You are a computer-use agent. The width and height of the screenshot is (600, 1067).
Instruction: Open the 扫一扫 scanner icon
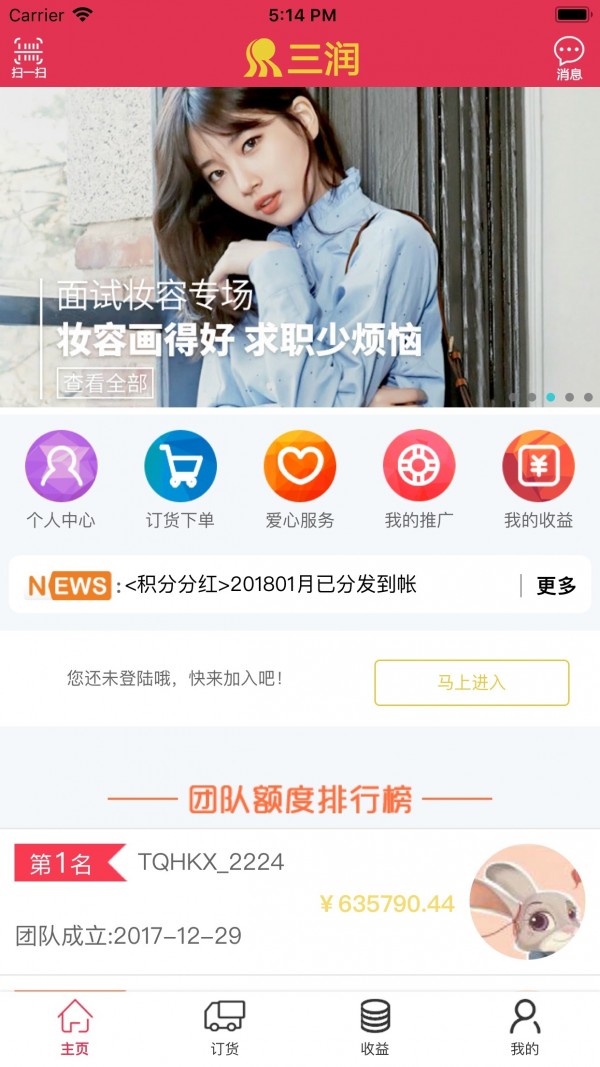click(x=29, y=58)
